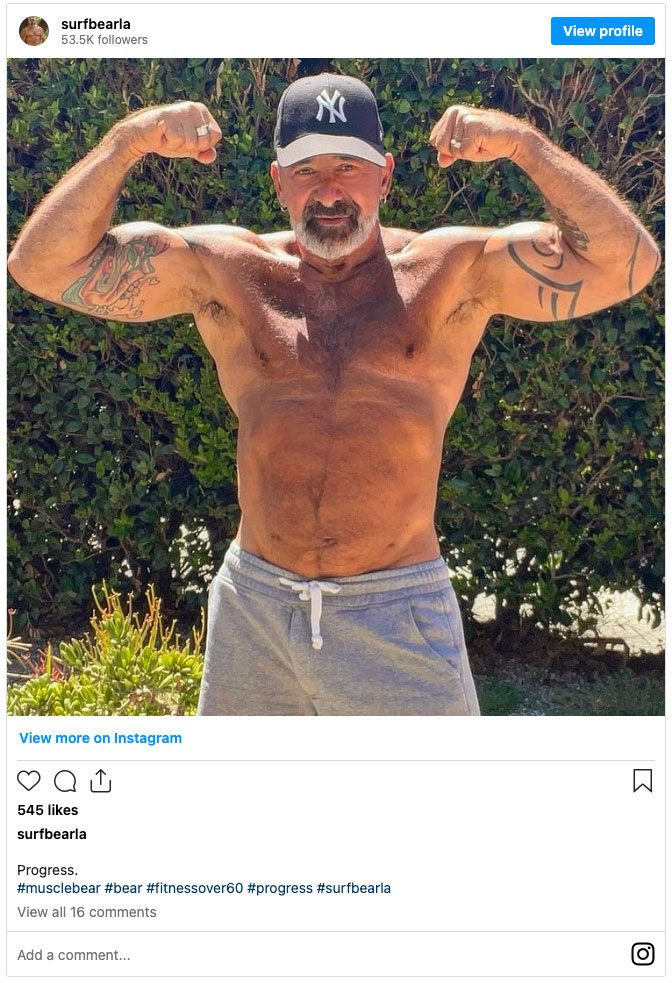Open surfbearla's profile from the header username
The height and width of the screenshot is (983, 672).
coord(96,23)
